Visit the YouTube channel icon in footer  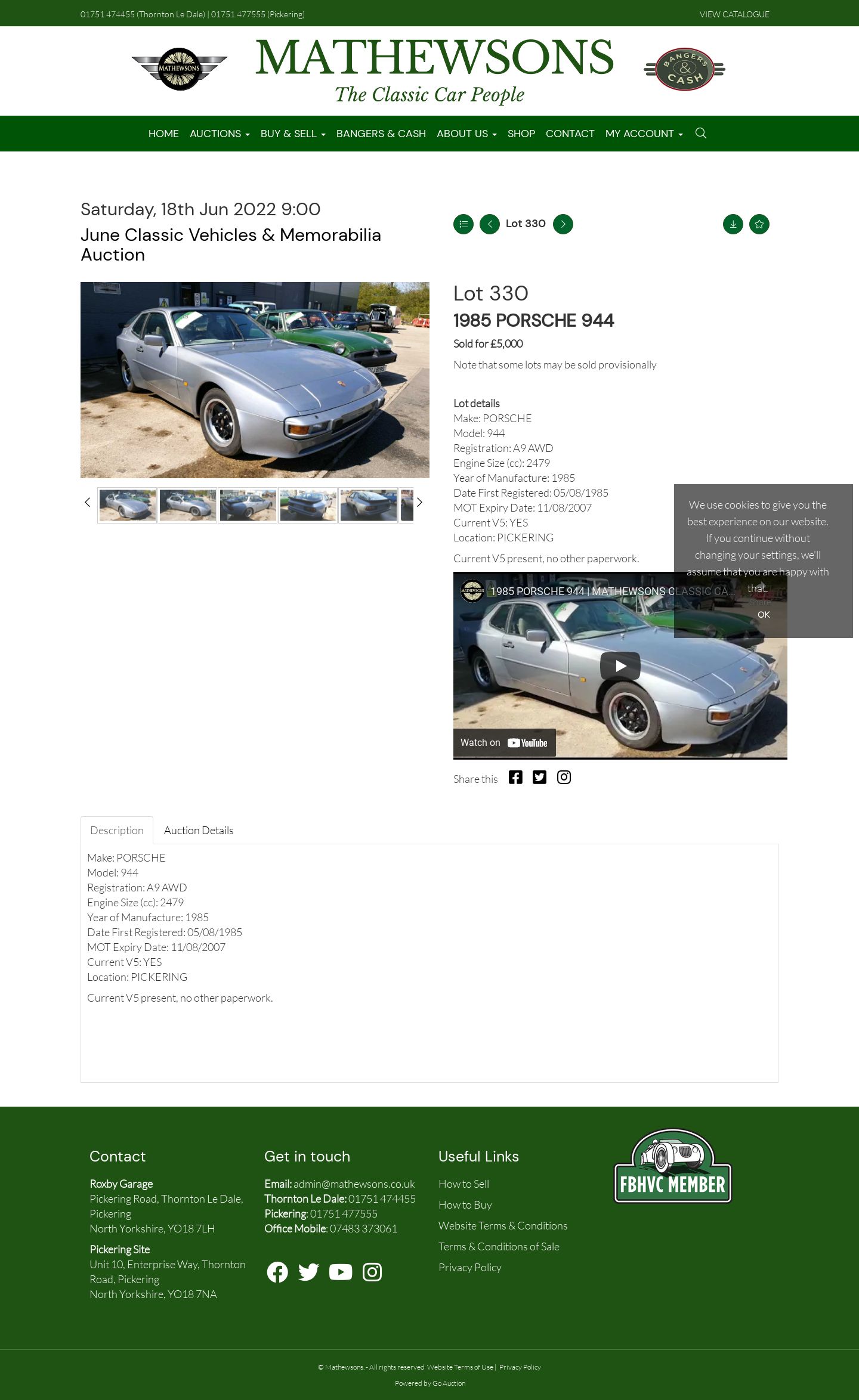click(341, 1272)
